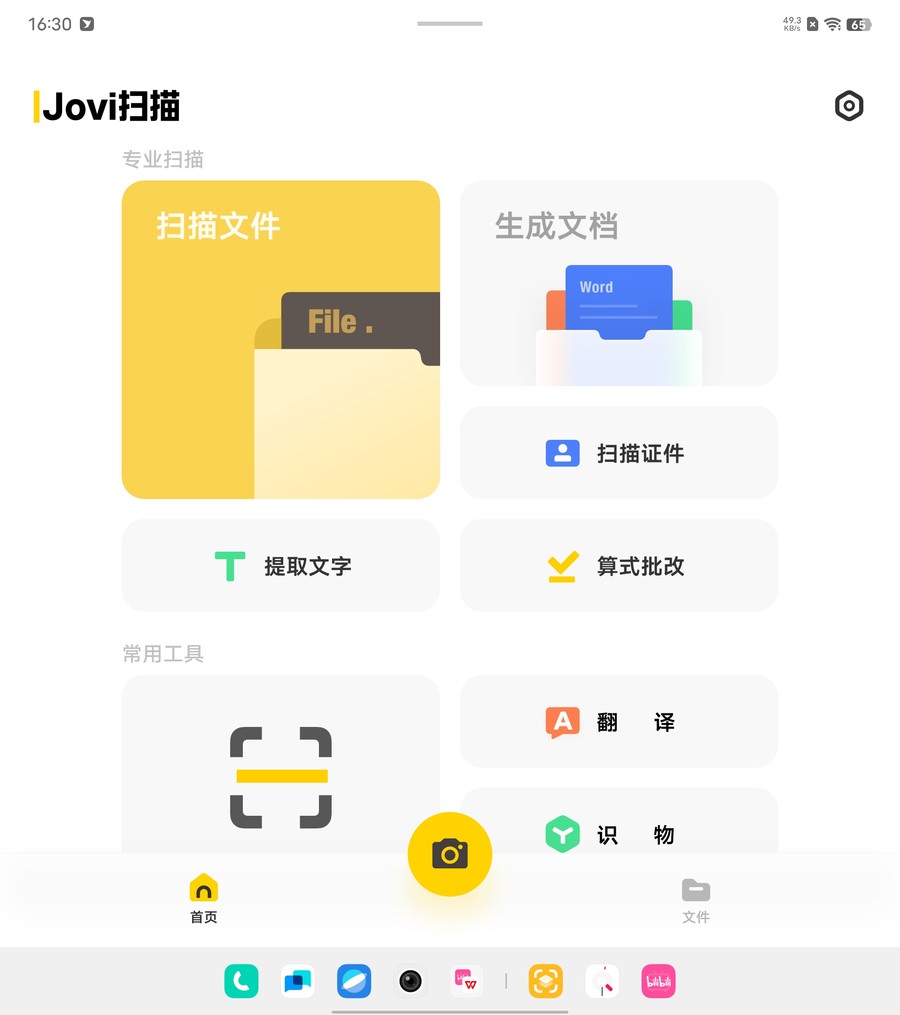This screenshot has width=900, height=1015.
Task: Launch the 翻译 translation tool
Action: click(618, 721)
